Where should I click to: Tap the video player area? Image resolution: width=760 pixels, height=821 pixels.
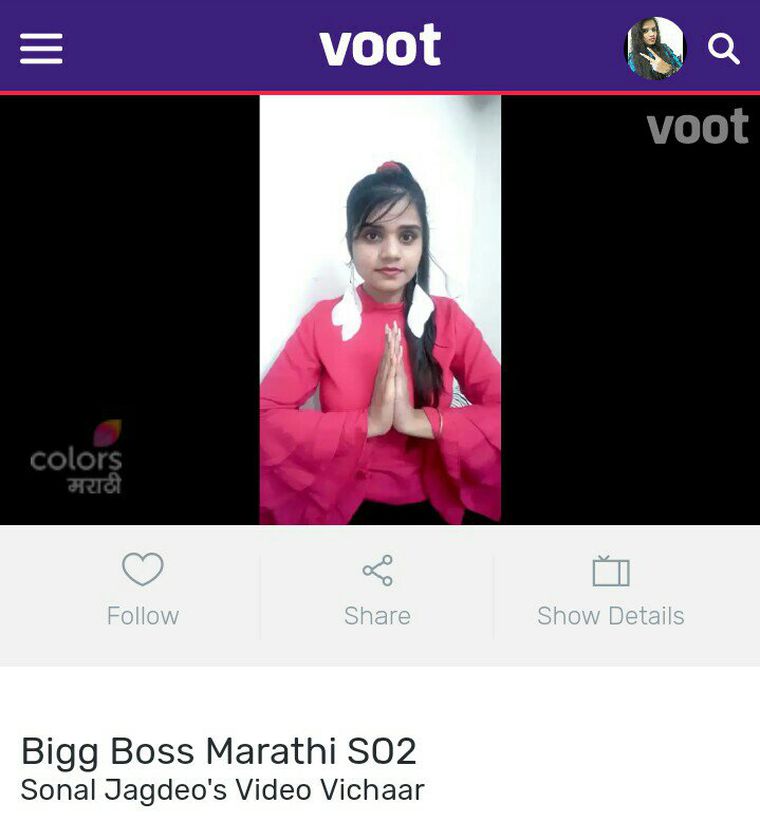[380, 310]
